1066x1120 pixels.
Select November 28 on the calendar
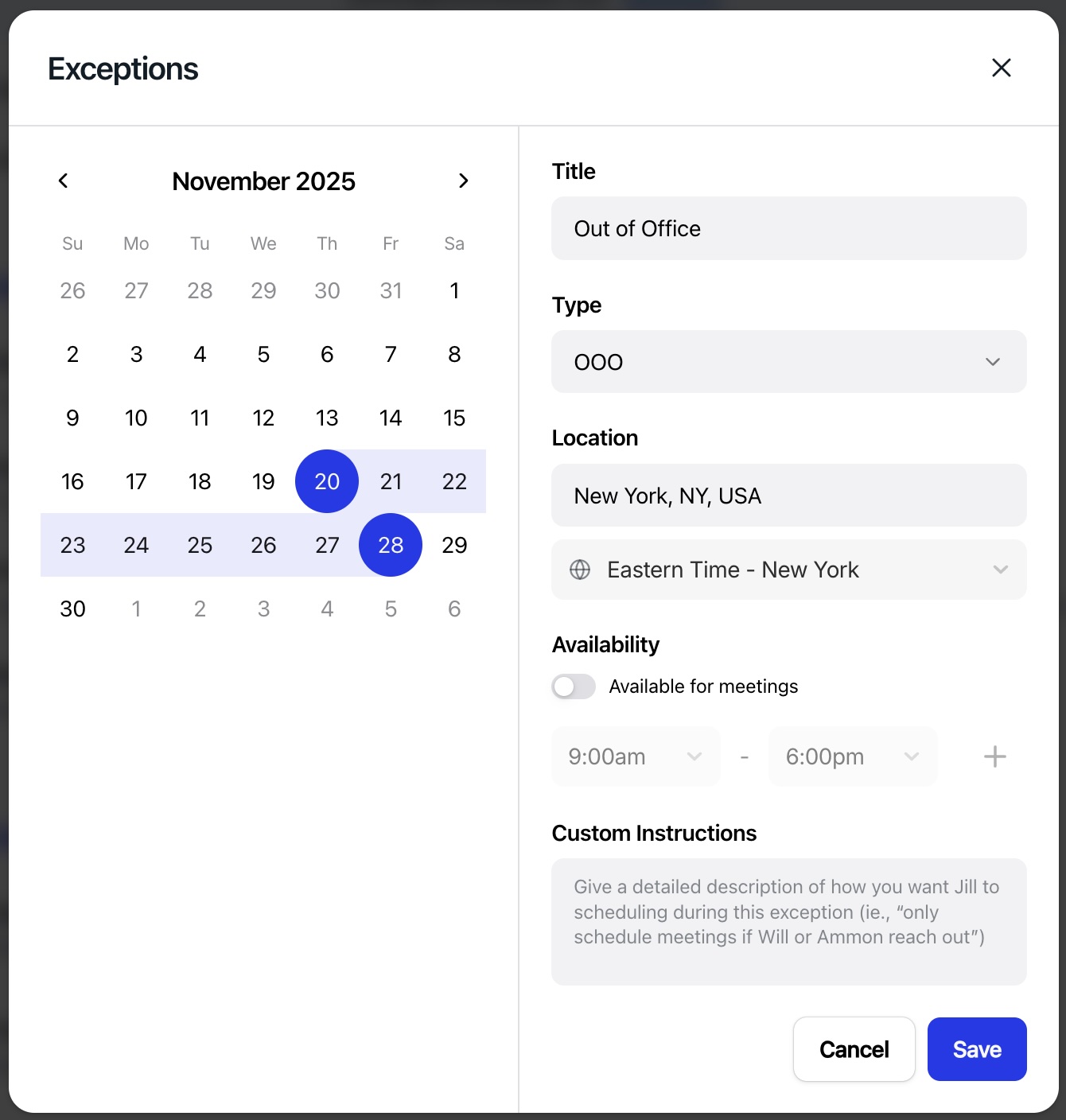pyautogui.click(x=391, y=545)
